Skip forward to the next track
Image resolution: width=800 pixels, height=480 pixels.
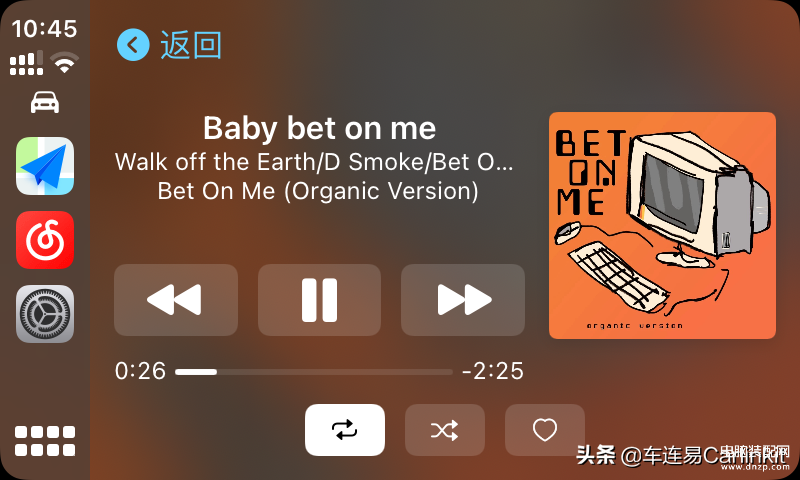tap(463, 300)
